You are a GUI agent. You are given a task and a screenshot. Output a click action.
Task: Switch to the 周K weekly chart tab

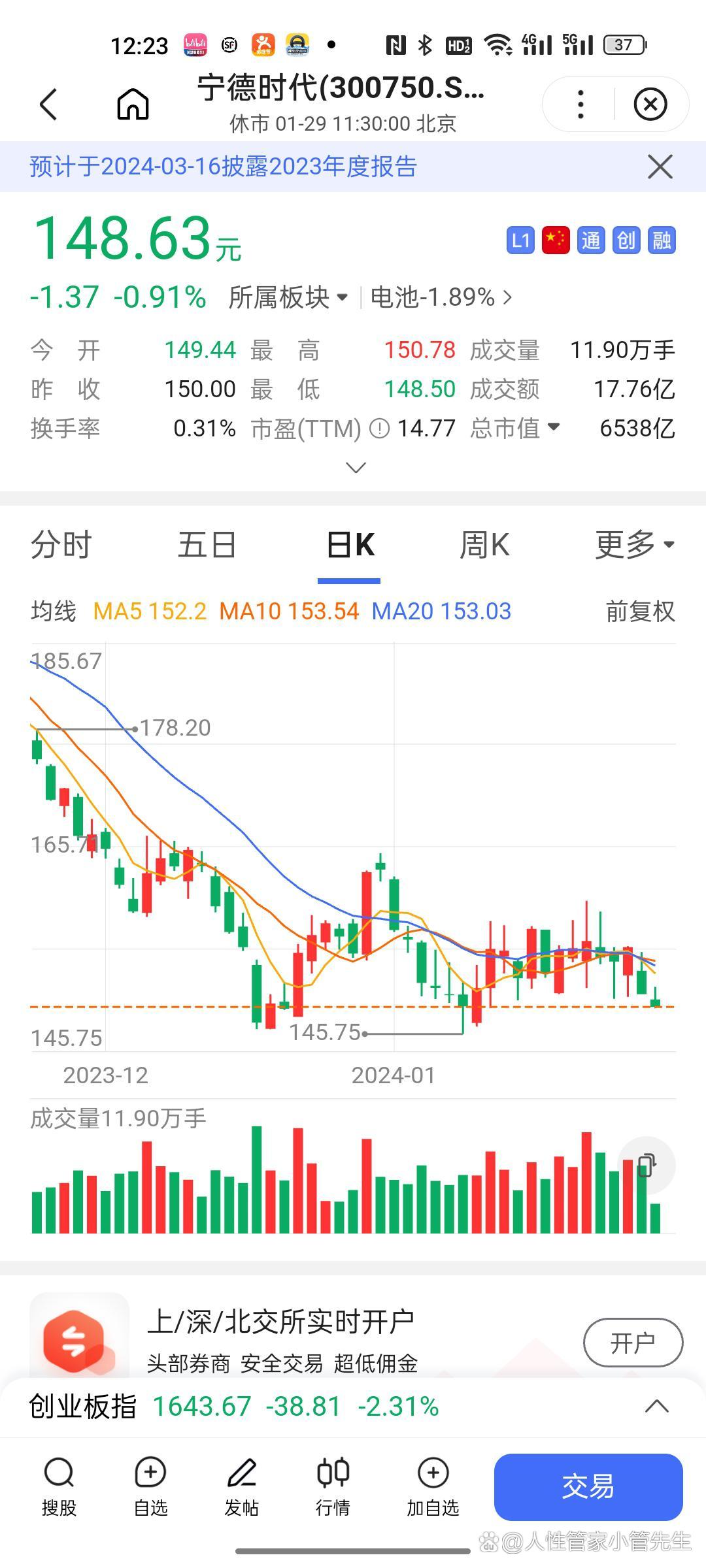(484, 545)
